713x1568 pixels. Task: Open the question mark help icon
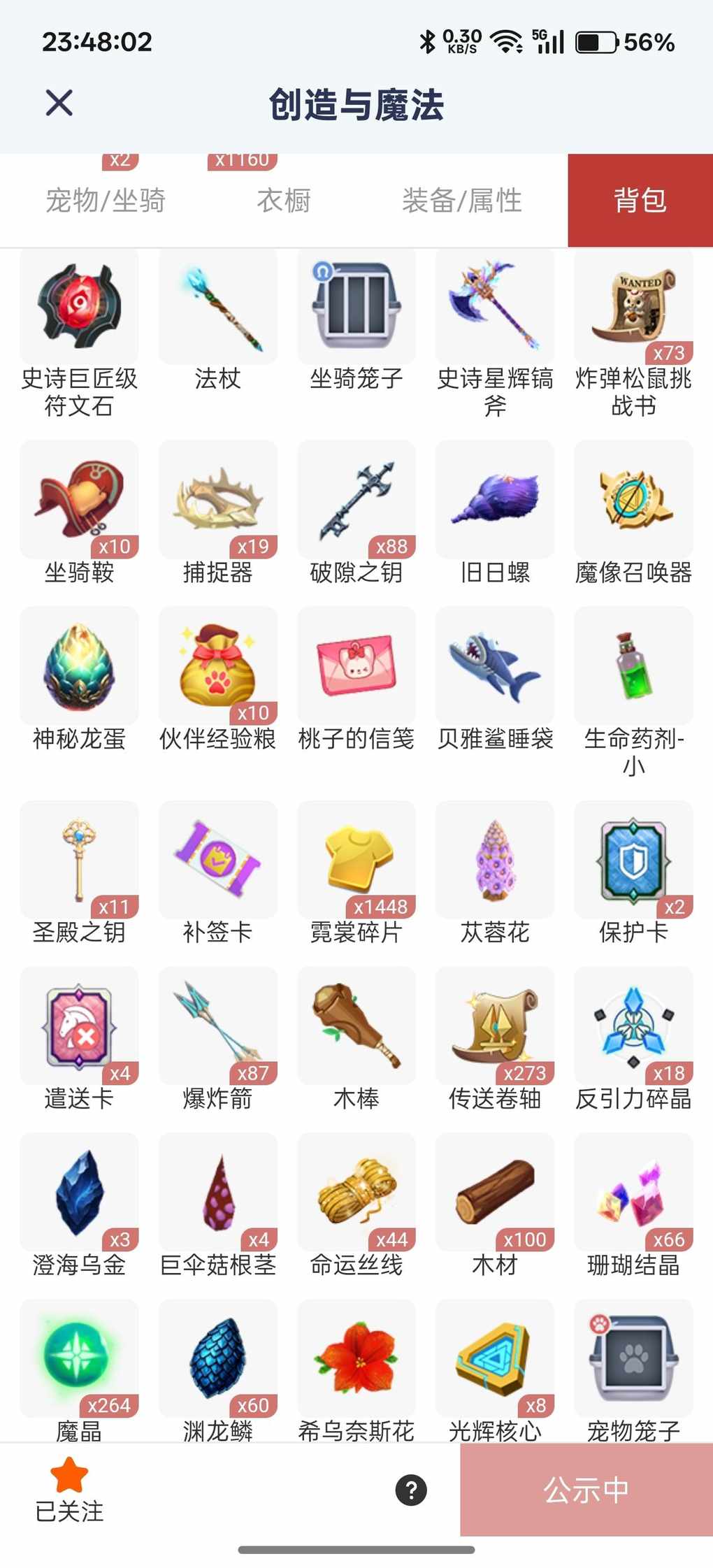click(411, 1490)
